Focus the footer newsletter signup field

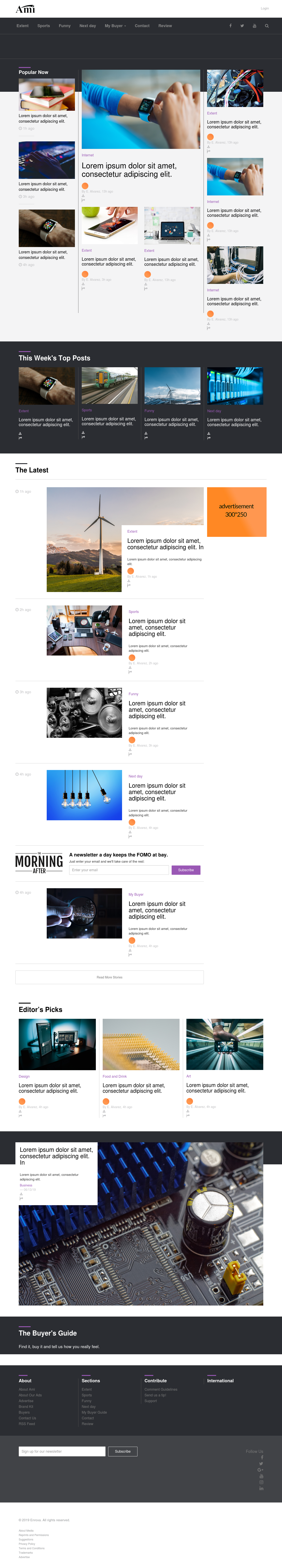click(x=62, y=1451)
